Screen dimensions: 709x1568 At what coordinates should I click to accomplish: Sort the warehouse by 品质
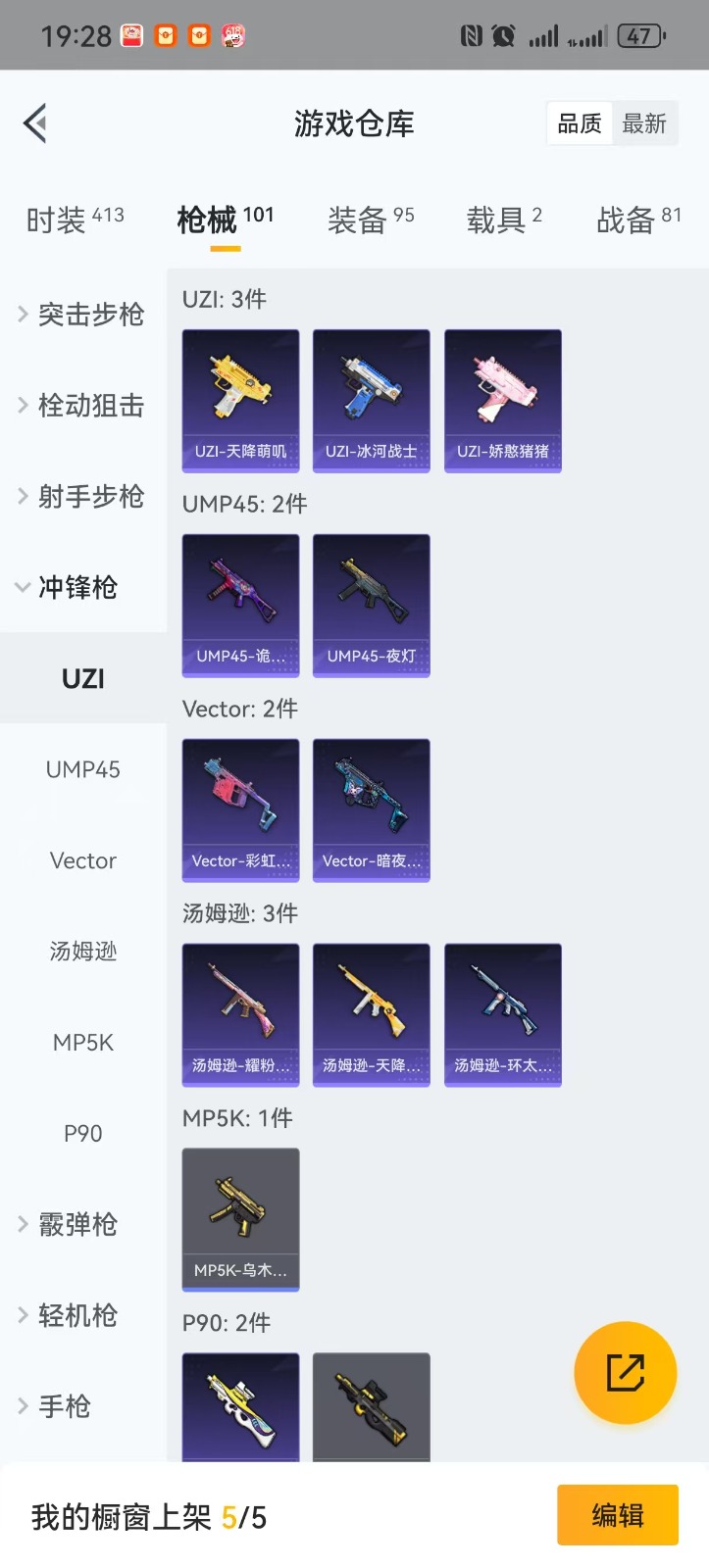(x=580, y=124)
